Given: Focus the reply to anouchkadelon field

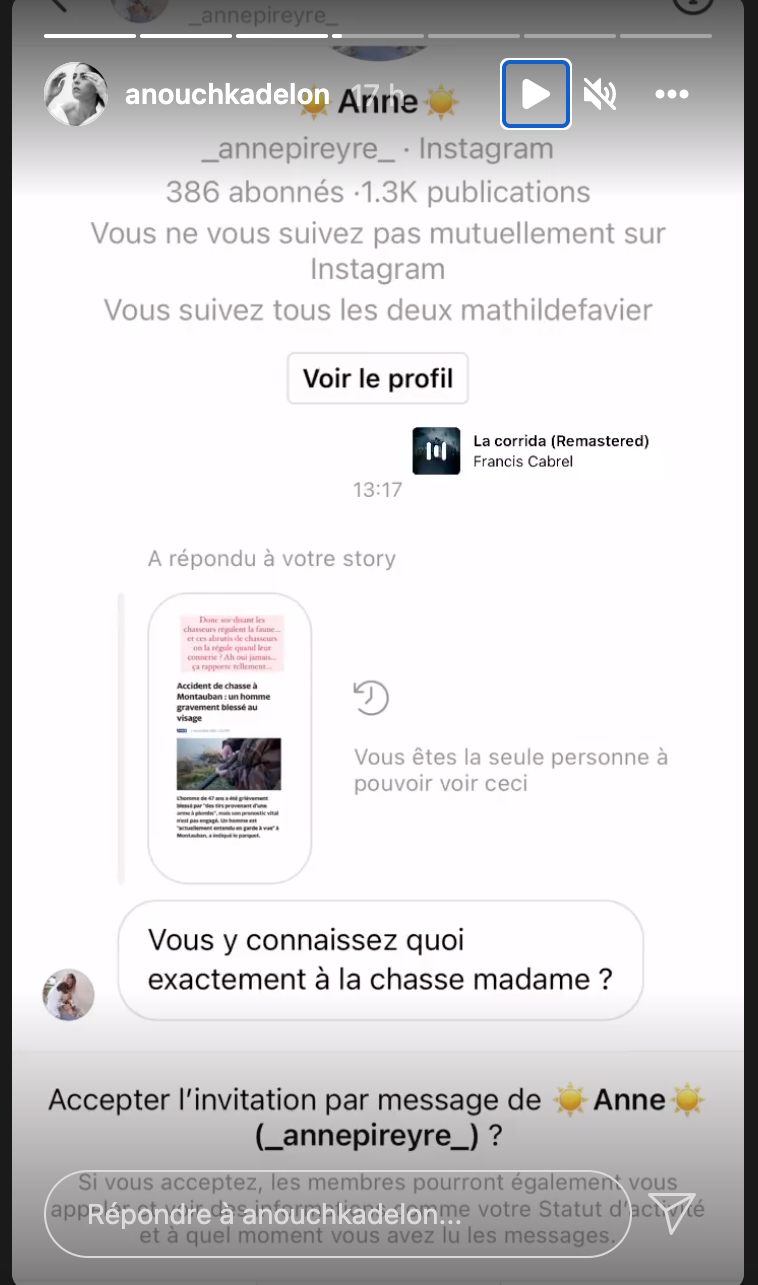Looking at the screenshot, I should point(337,1214).
